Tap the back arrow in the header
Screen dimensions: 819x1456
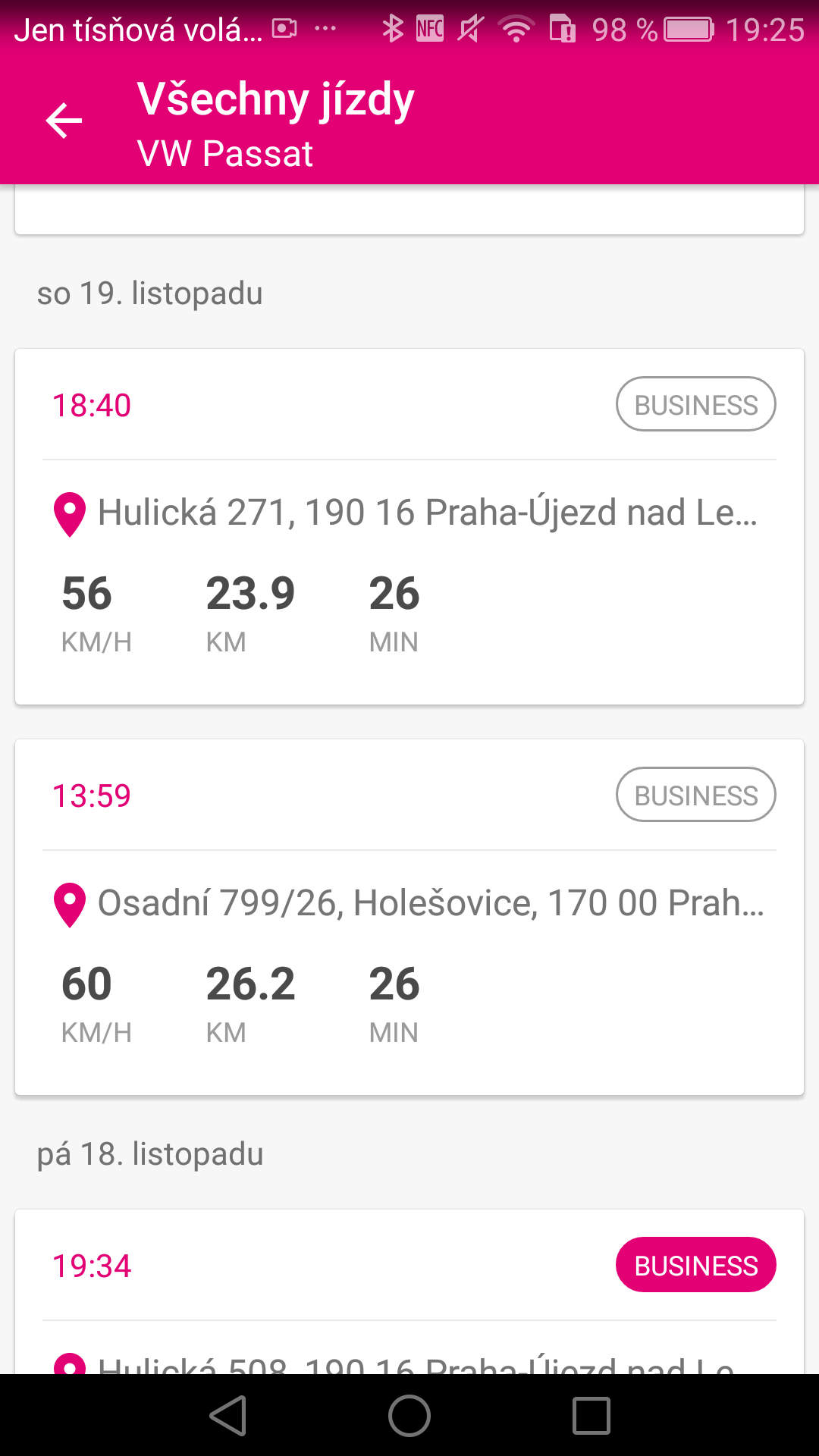point(63,119)
